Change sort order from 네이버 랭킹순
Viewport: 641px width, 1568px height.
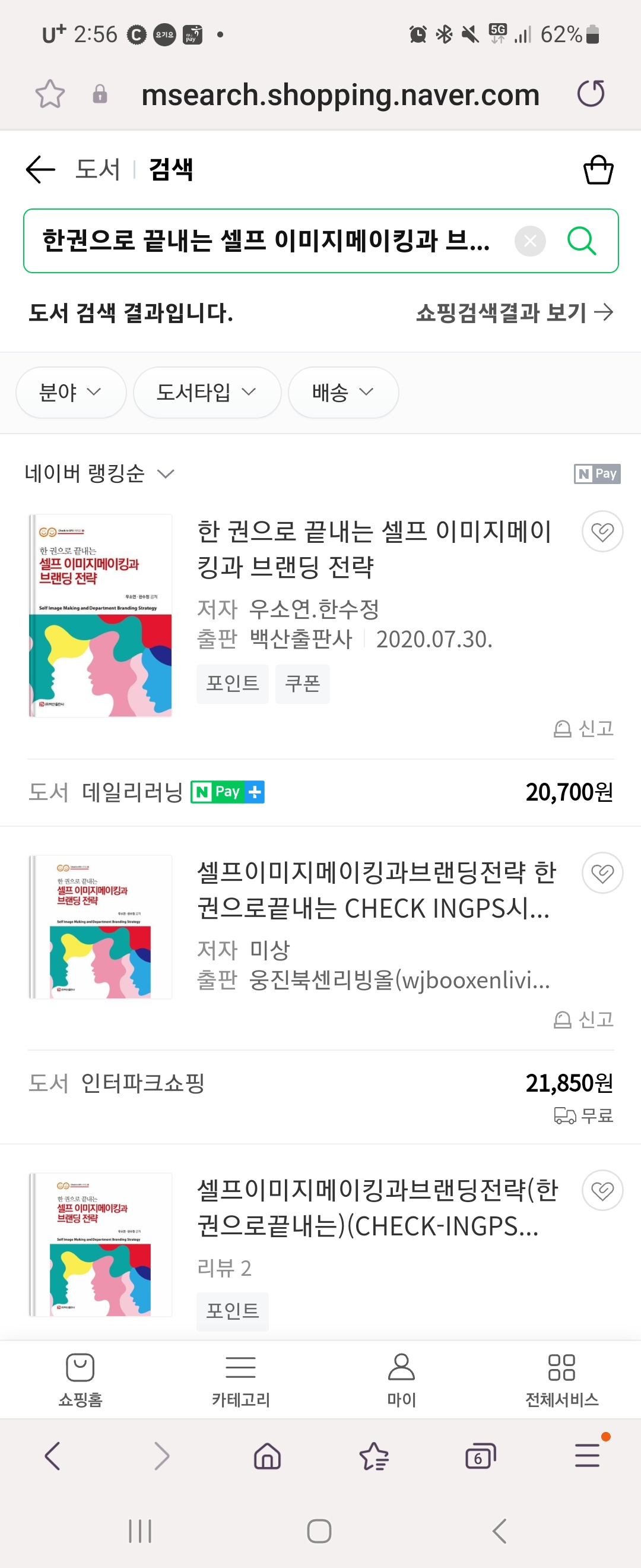[99, 473]
